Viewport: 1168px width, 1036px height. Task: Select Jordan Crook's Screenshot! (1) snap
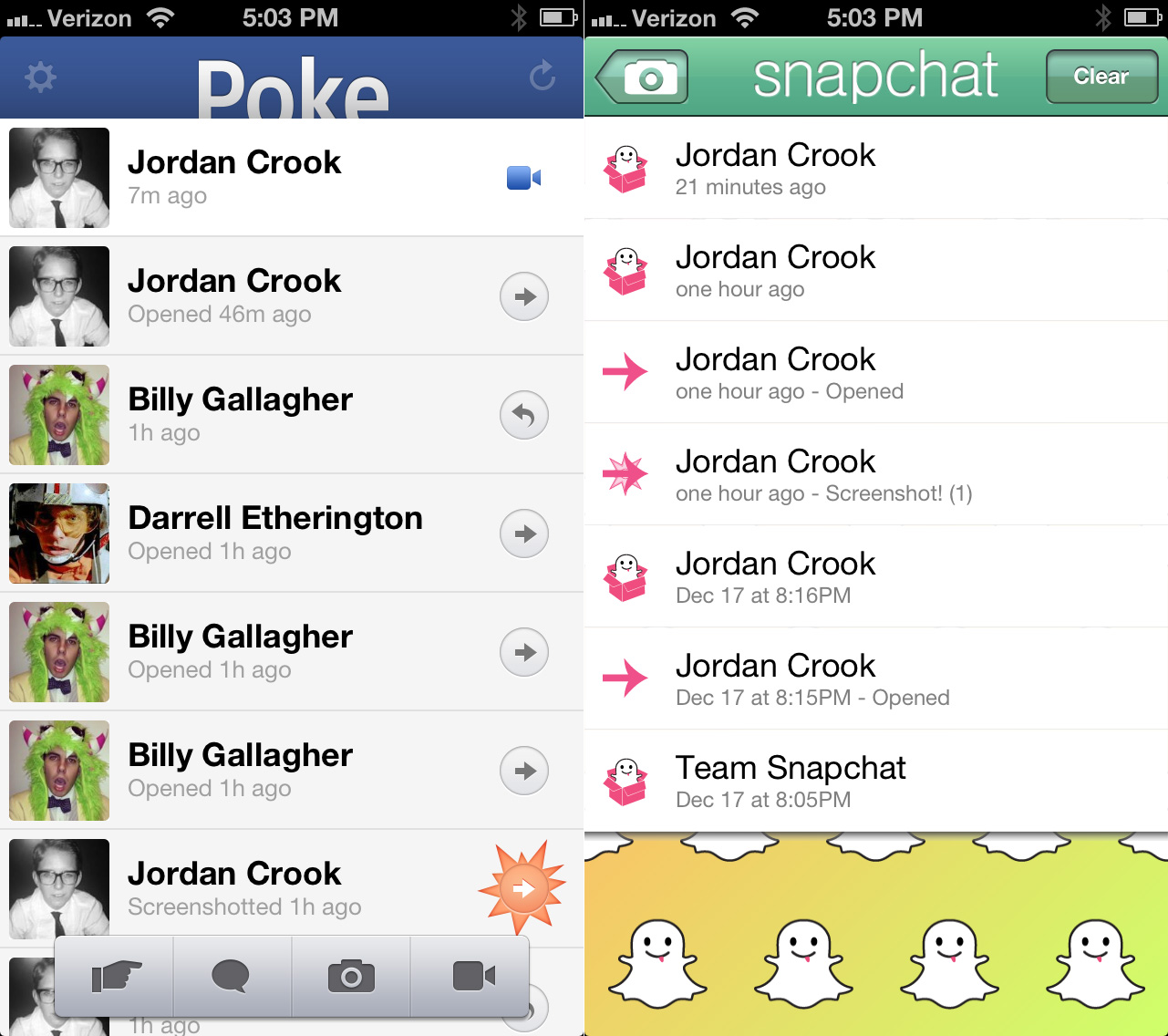875,475
